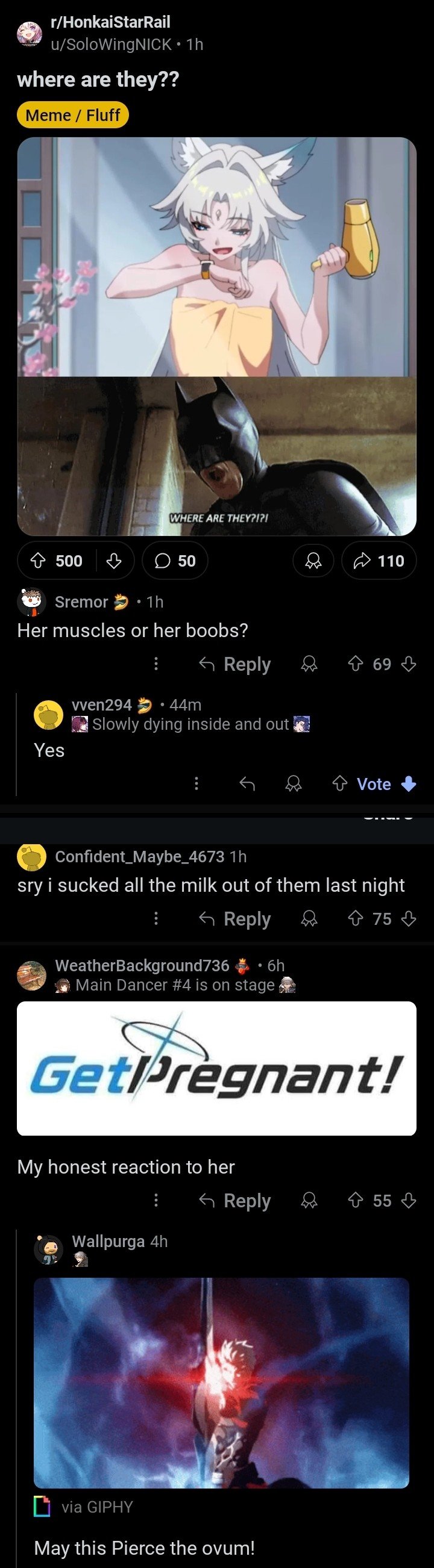Reply to Confident_Maybe_4673's comment
Viewport: 434px width, 1568px height.
point(235,918)
